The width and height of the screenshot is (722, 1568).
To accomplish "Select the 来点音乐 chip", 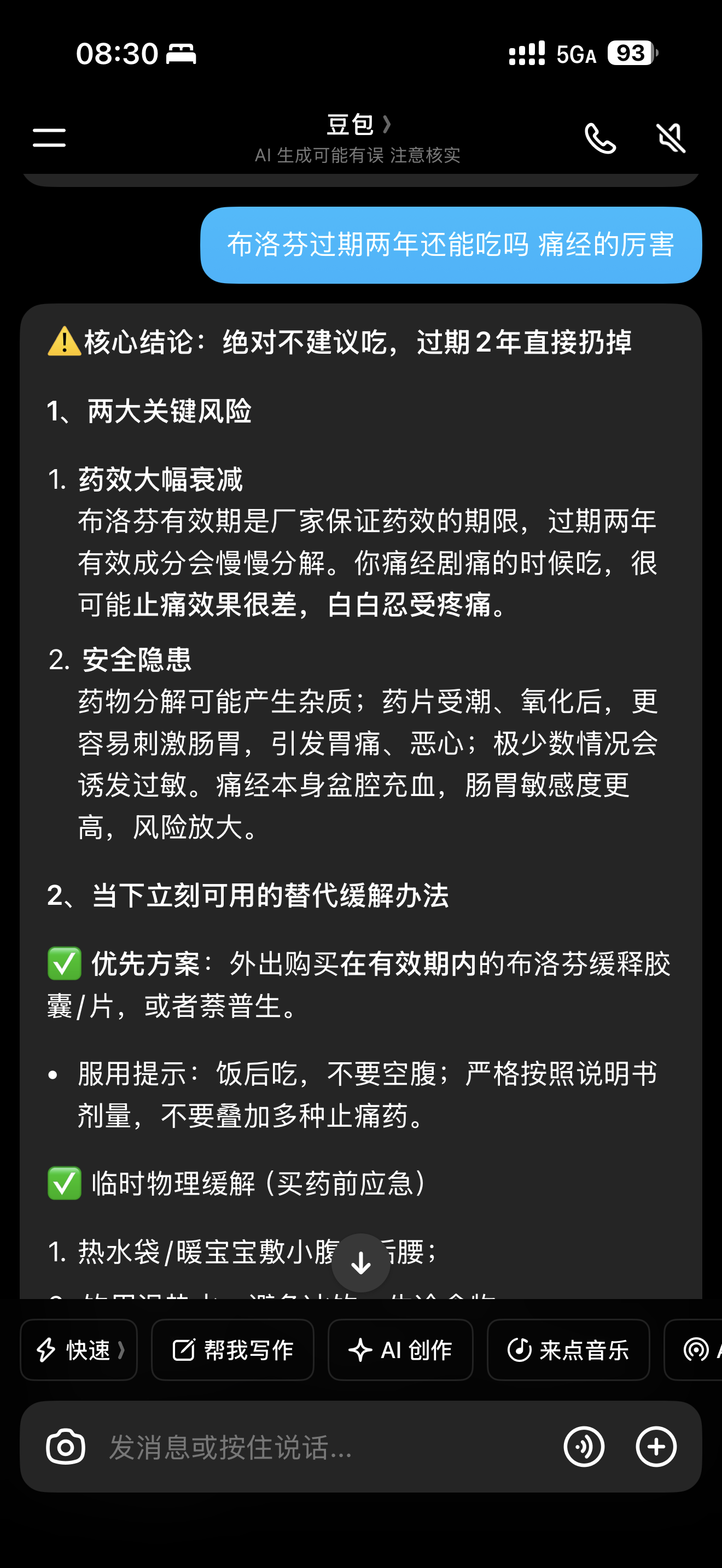I will pos(568,1349).
